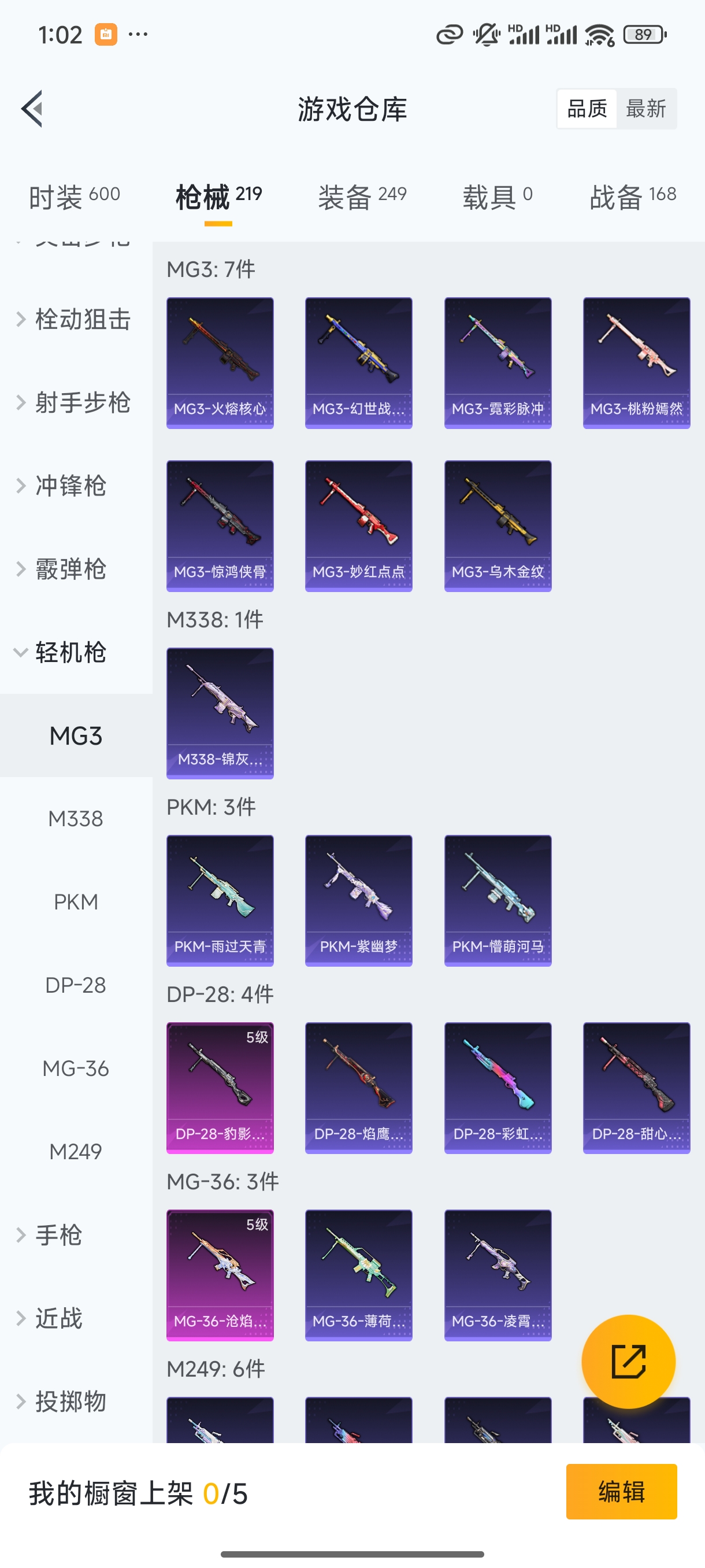This screenshot has height=1568, width=705.
Task: Switch sorting to 最新 mode
Action: [647, 108]
